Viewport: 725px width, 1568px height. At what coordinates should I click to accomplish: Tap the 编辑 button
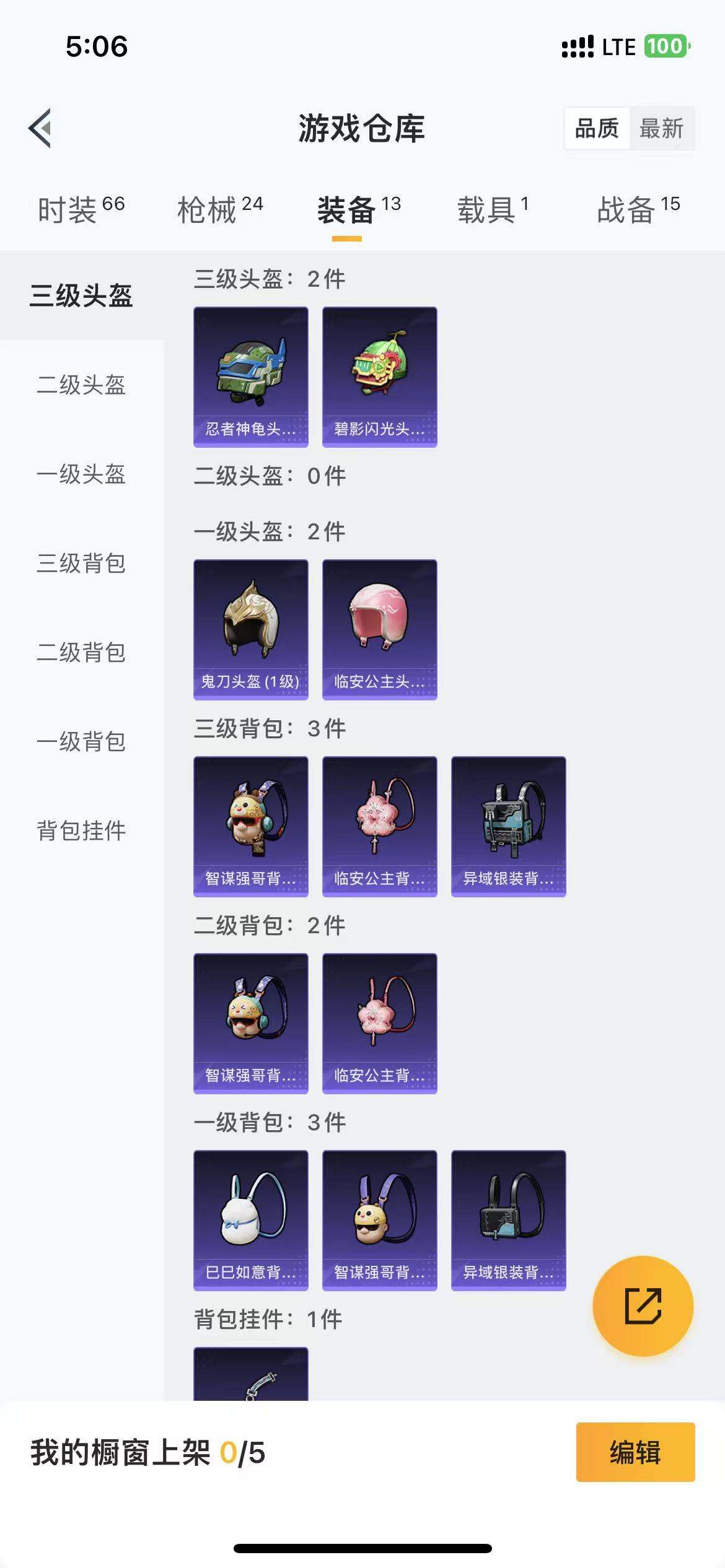[x=635, y=1452]
